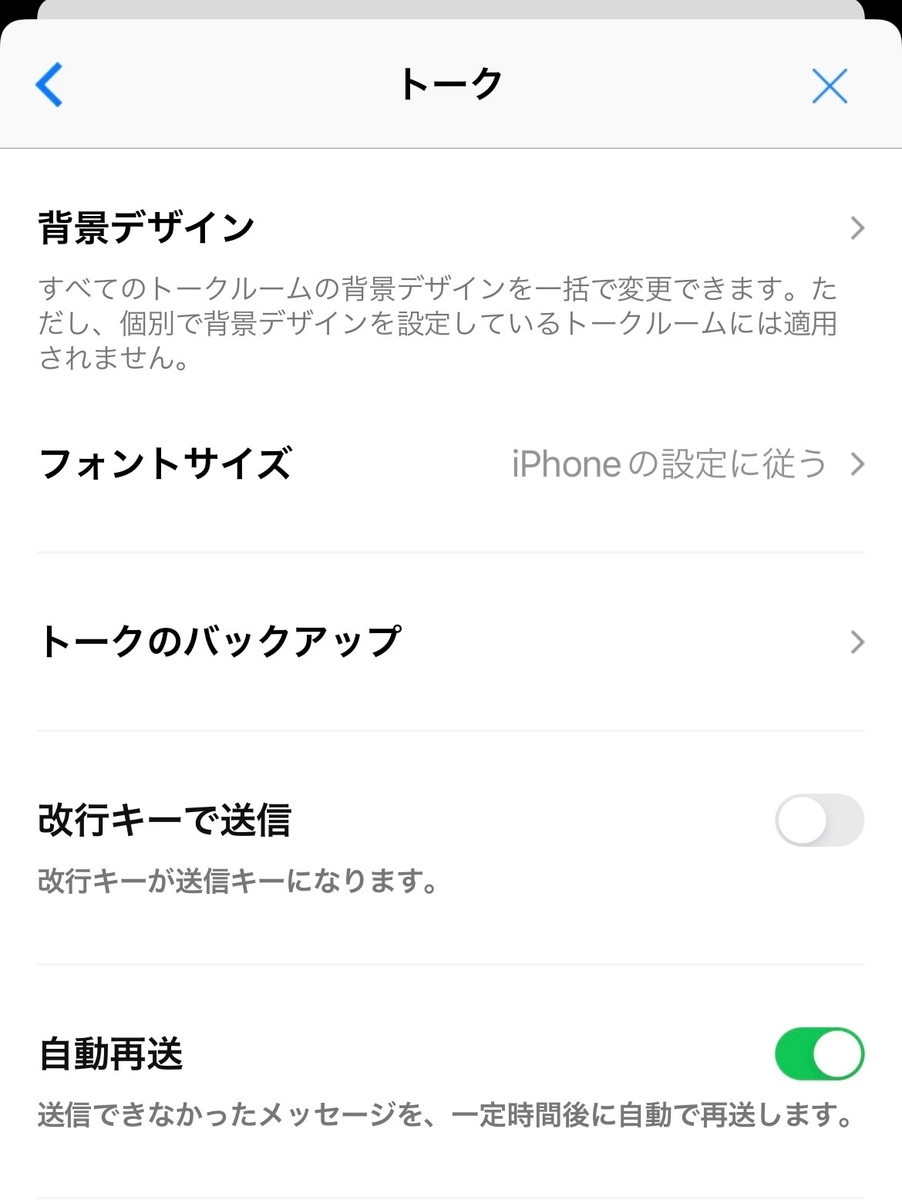The width and height of the screenshot is (902, 1200).
Task: Open the フォントサイズ setting
Action: (450, 465)
